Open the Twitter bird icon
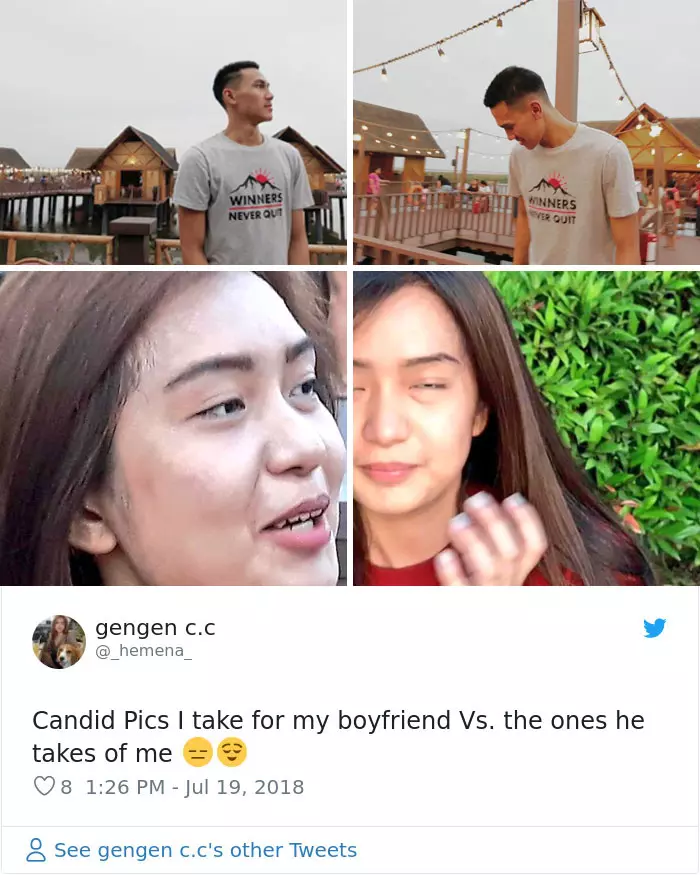Viewport: 700px width, 875px height. [x=654, y=628]
